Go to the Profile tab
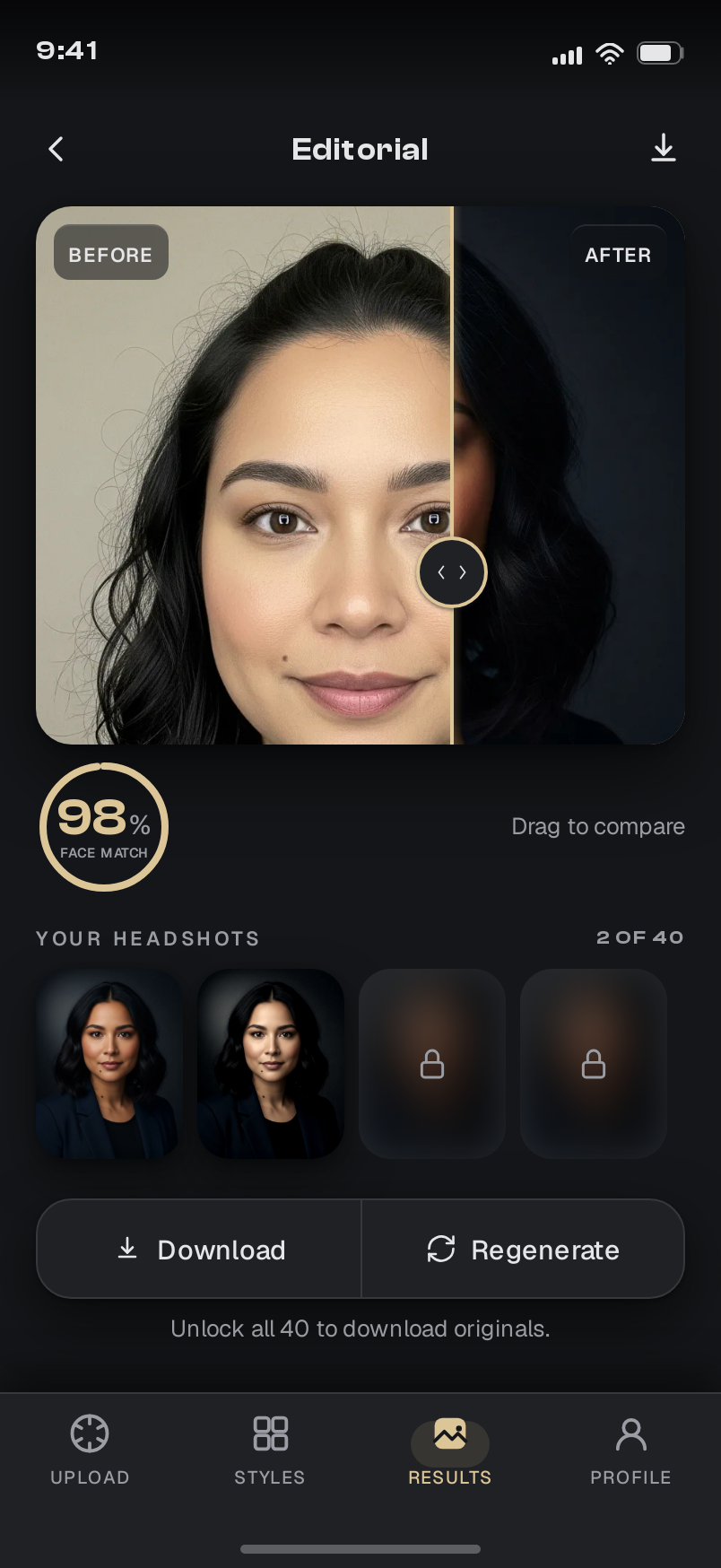 [x=630, y=1450]
